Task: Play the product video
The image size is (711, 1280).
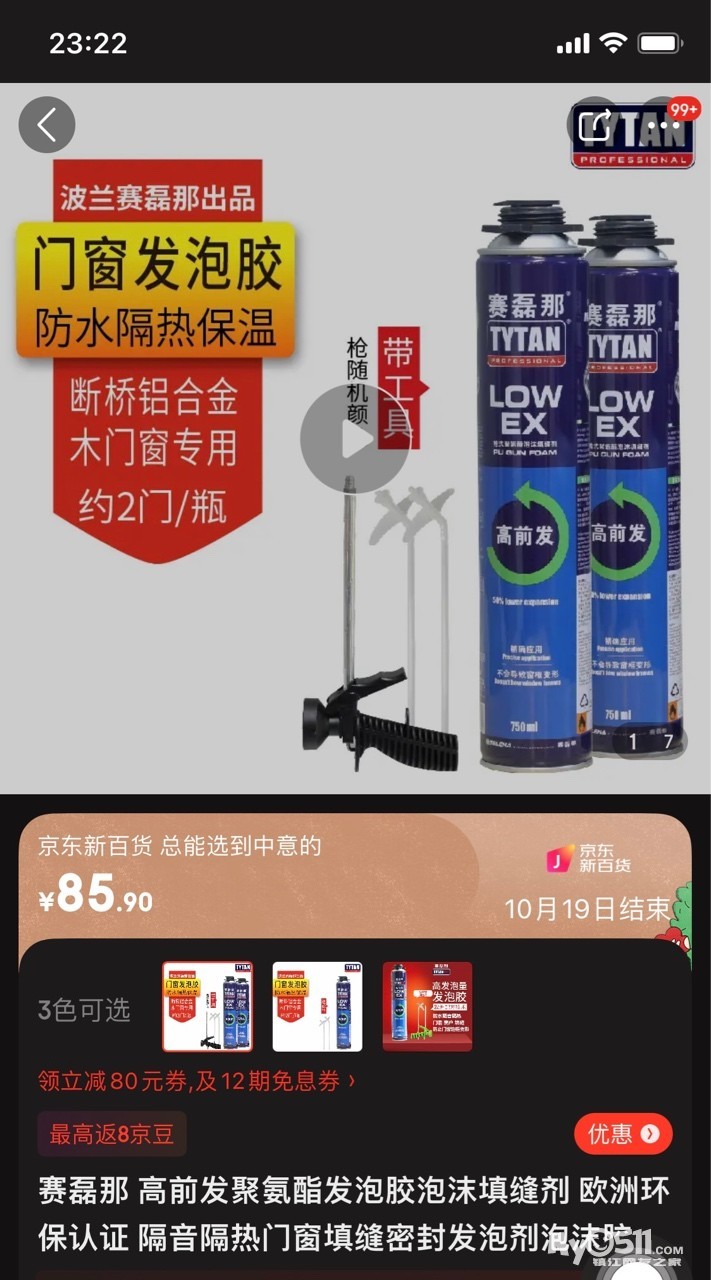Action: click(x=355, y=439)
